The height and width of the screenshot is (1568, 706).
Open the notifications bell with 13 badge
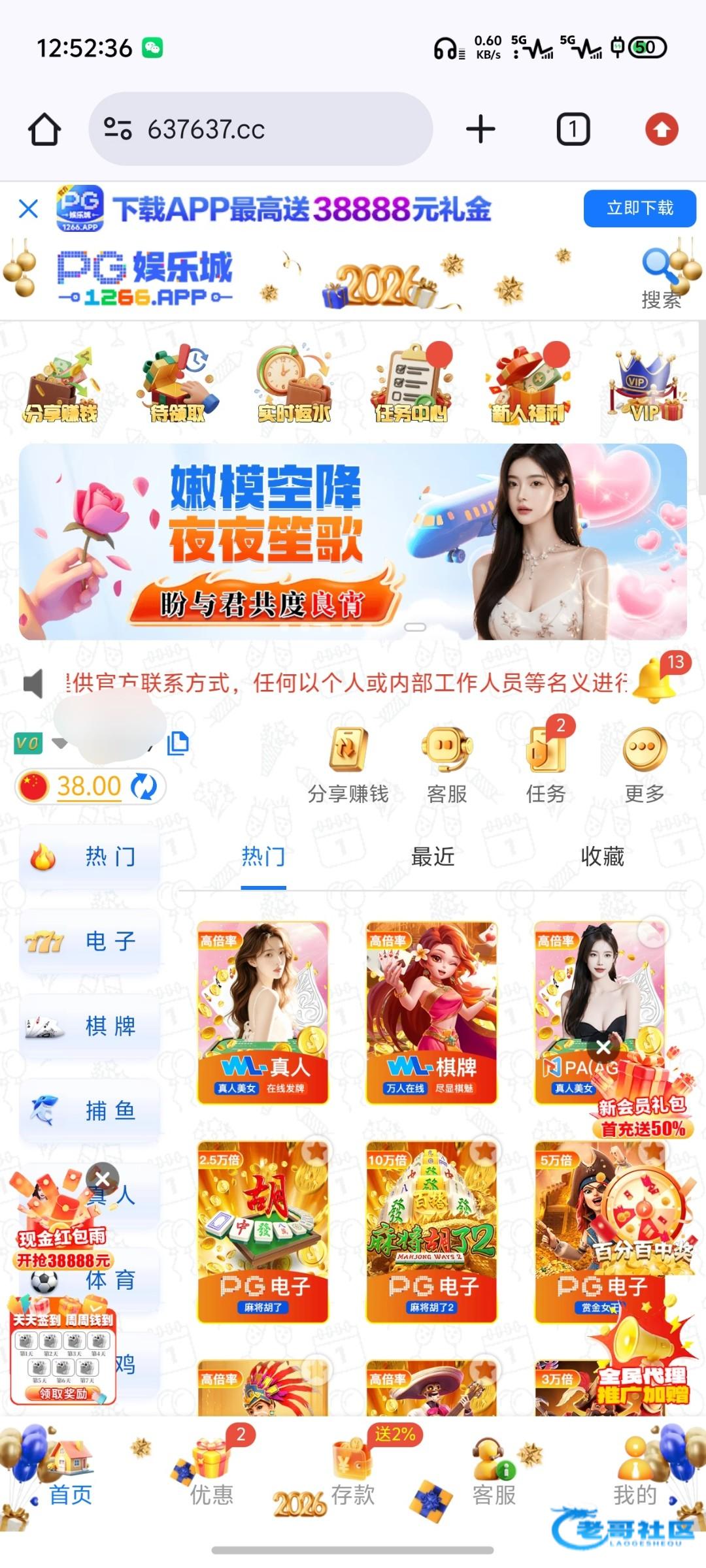[x=656, y=681]
